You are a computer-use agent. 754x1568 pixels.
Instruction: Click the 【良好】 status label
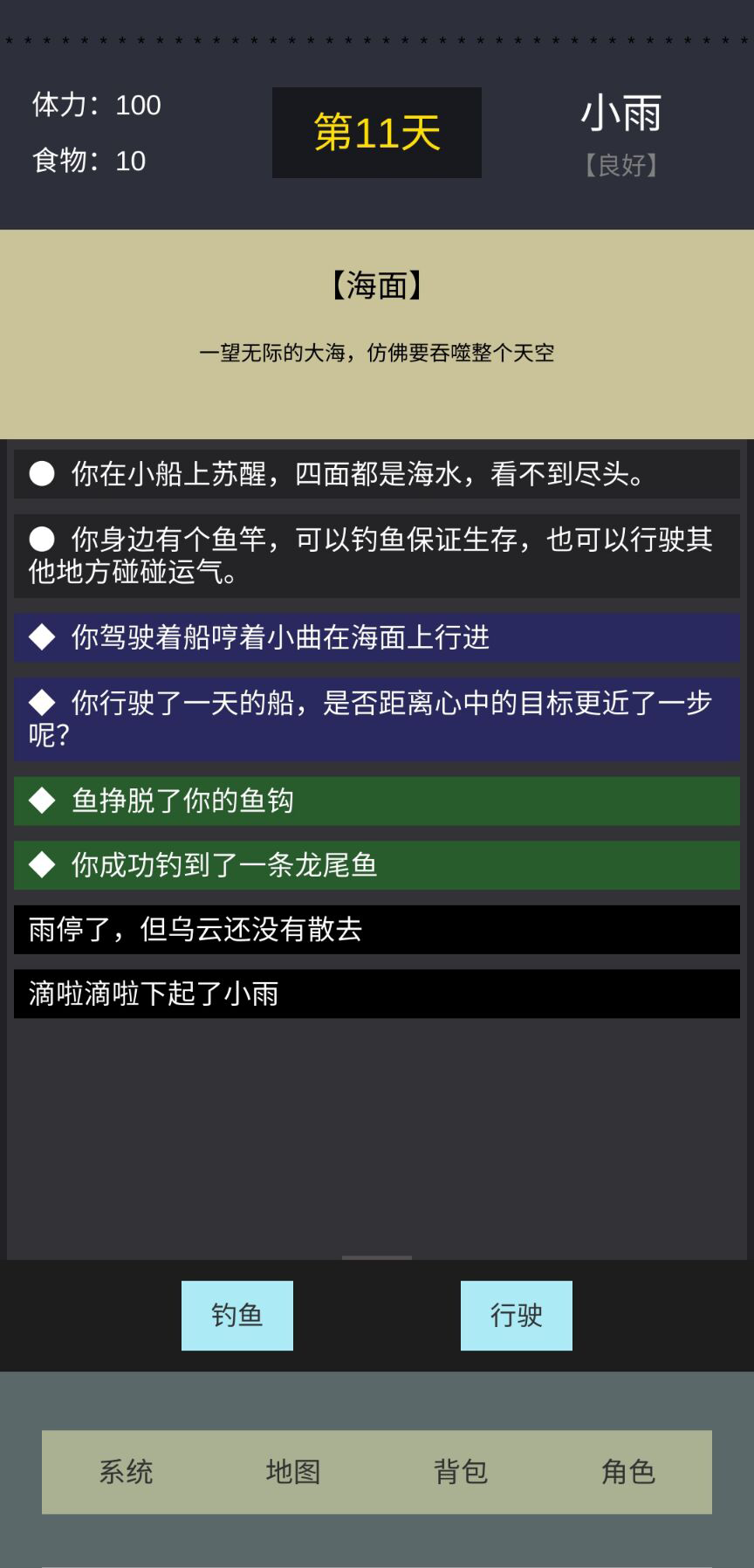point(621,167)
